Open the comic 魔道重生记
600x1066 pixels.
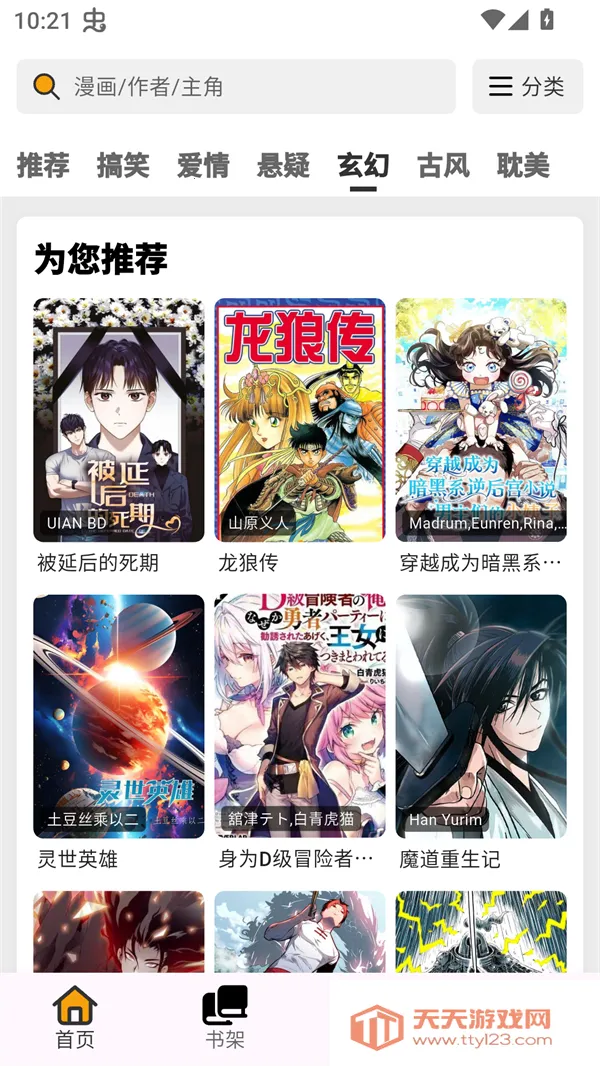(x=480, y=716)
